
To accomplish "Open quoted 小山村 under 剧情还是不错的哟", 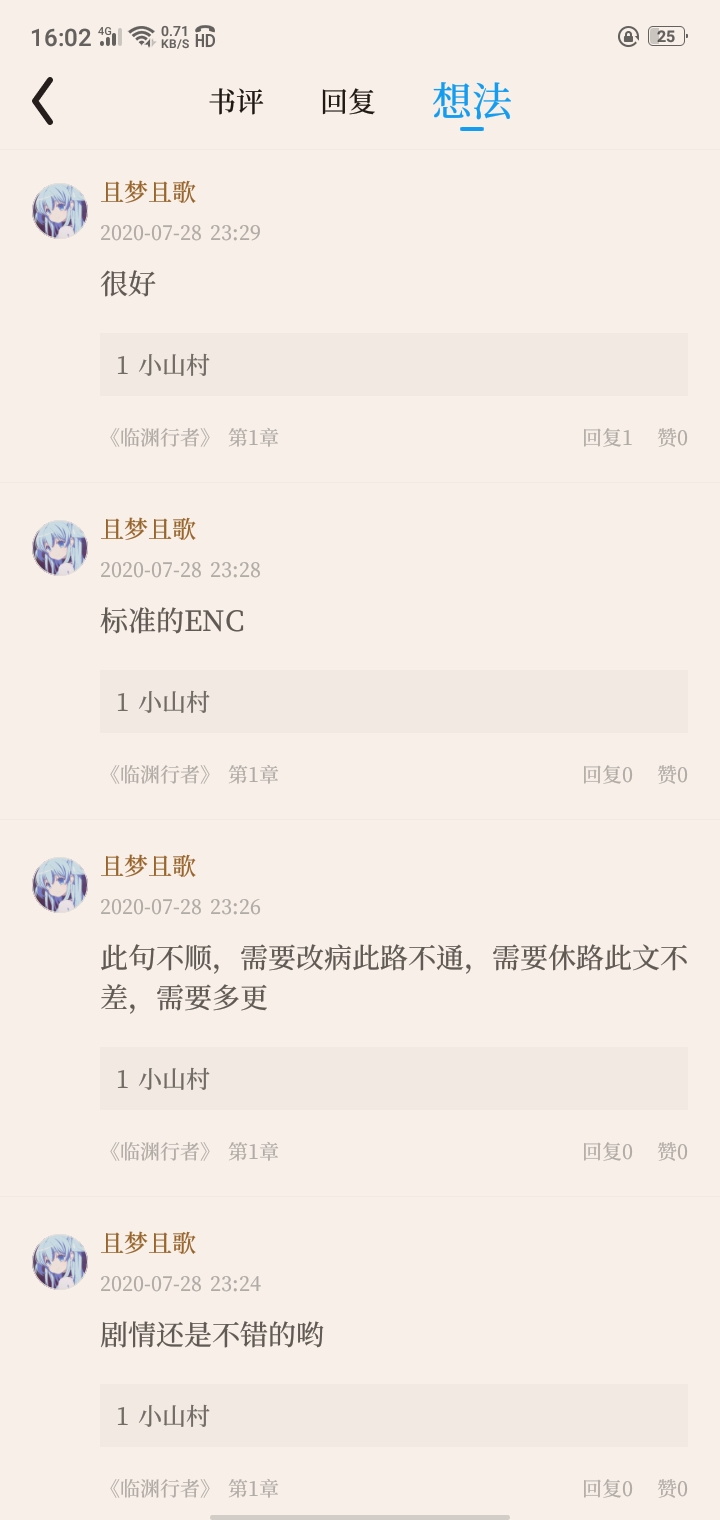I will pyautogui.click(x=393, y=1416).
